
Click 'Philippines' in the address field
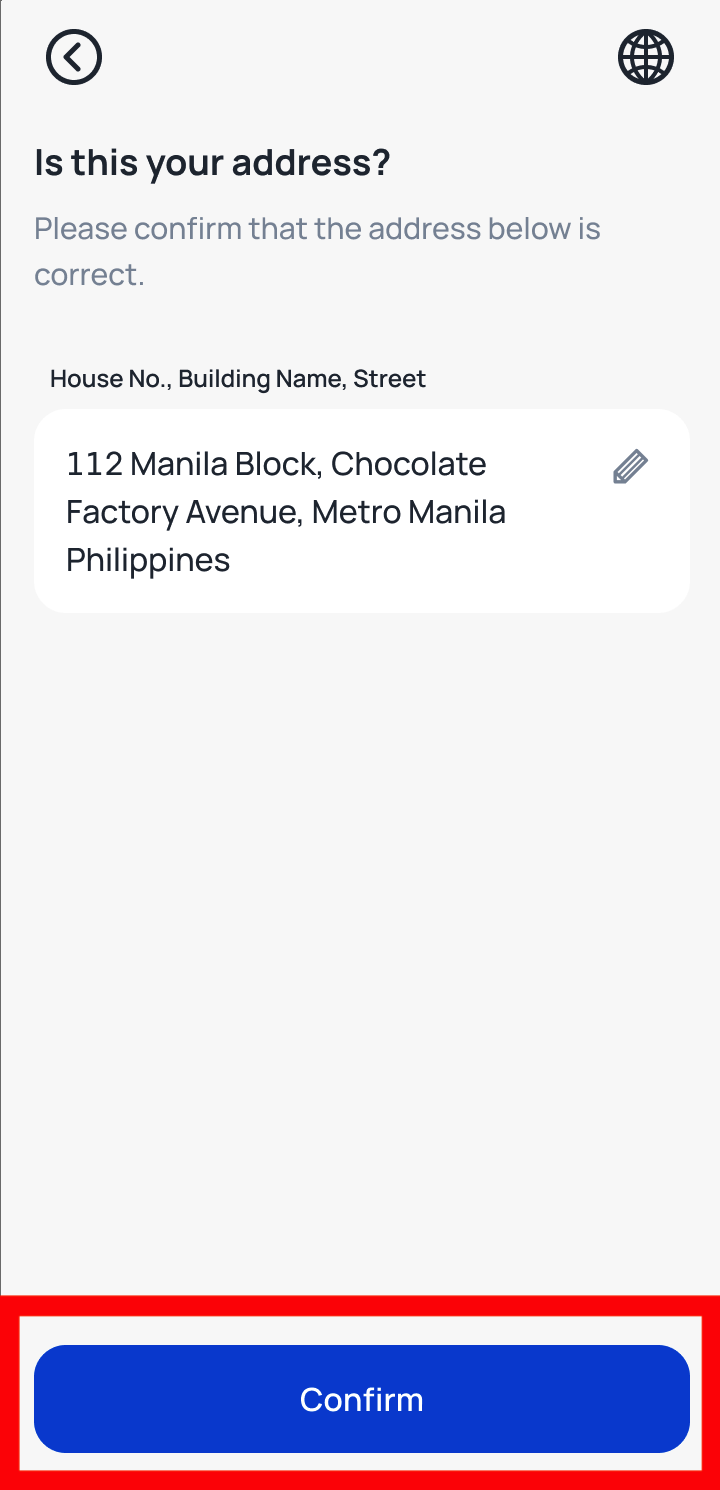147,560
